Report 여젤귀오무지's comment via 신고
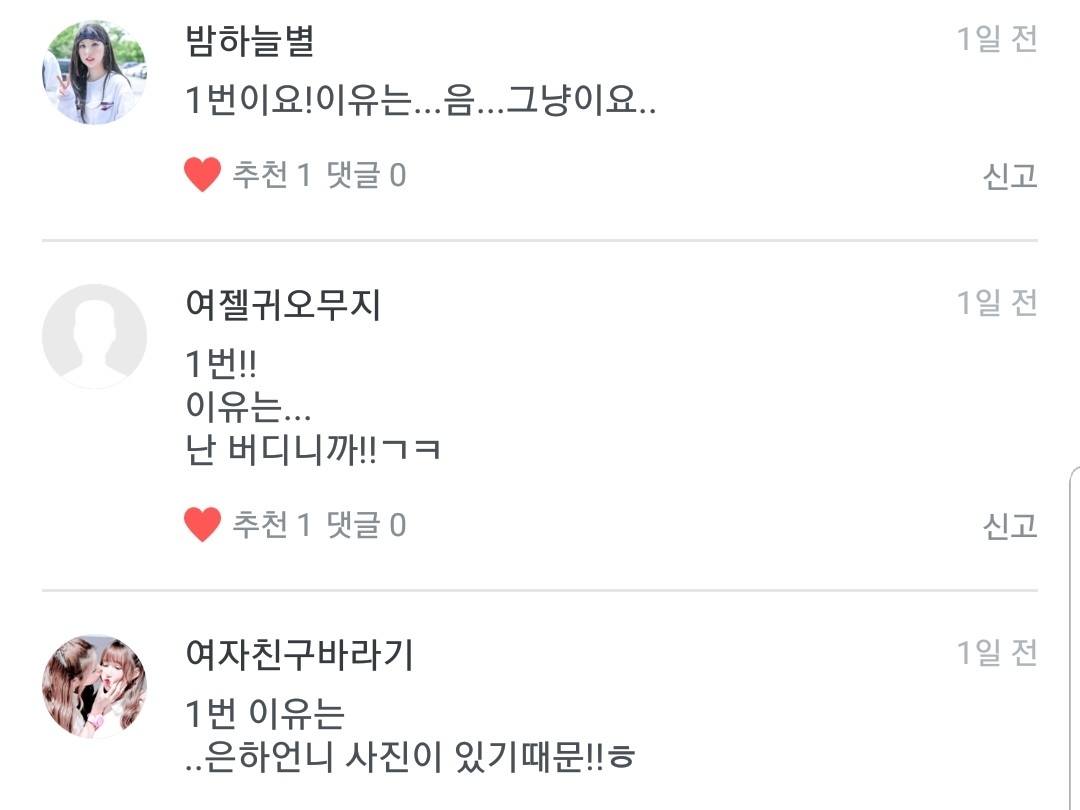Screen dimensions: 1080x810 [x=1010, y=526]
